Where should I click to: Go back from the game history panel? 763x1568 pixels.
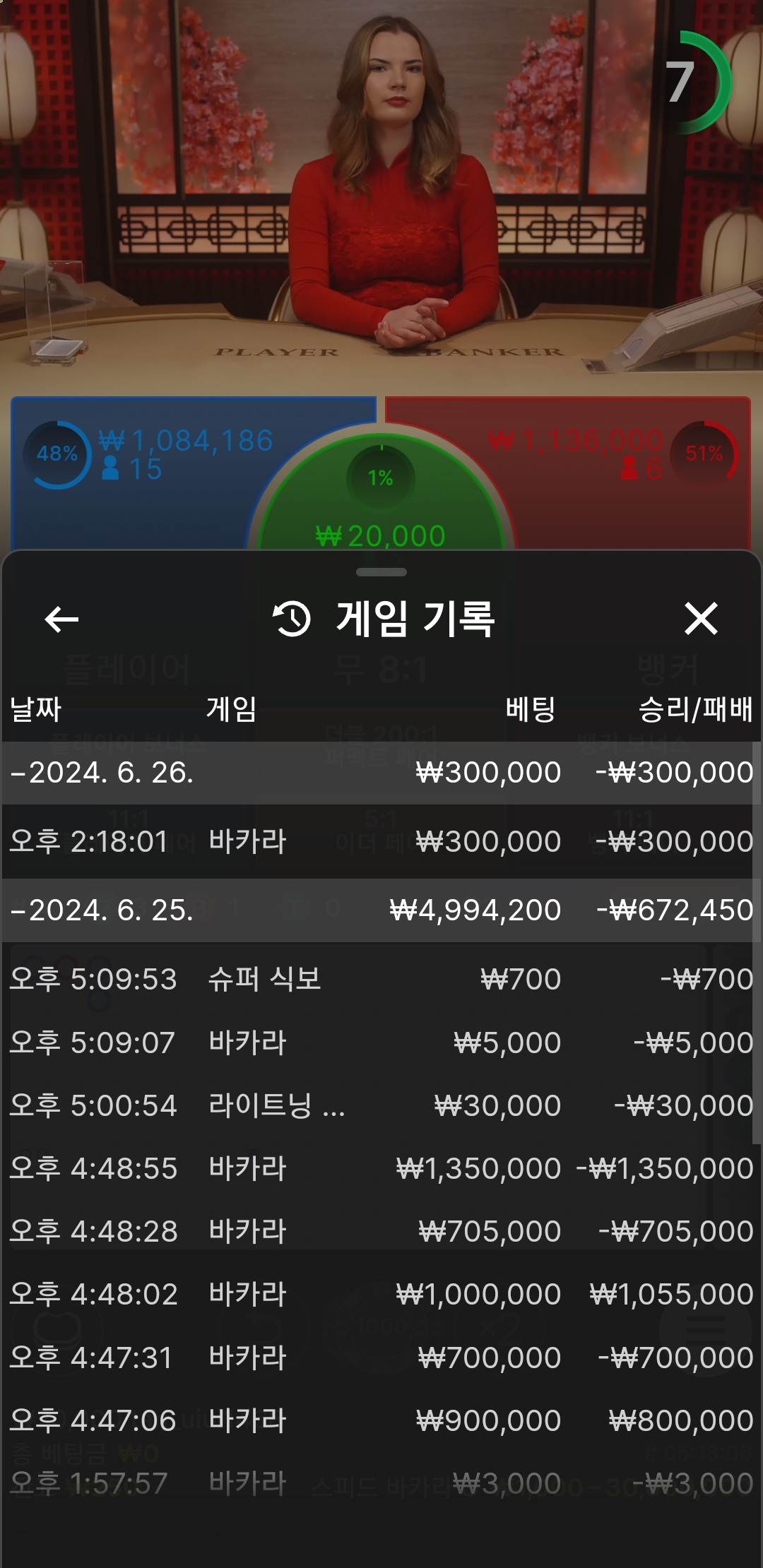pyautogui.click(x=61, y=619)
